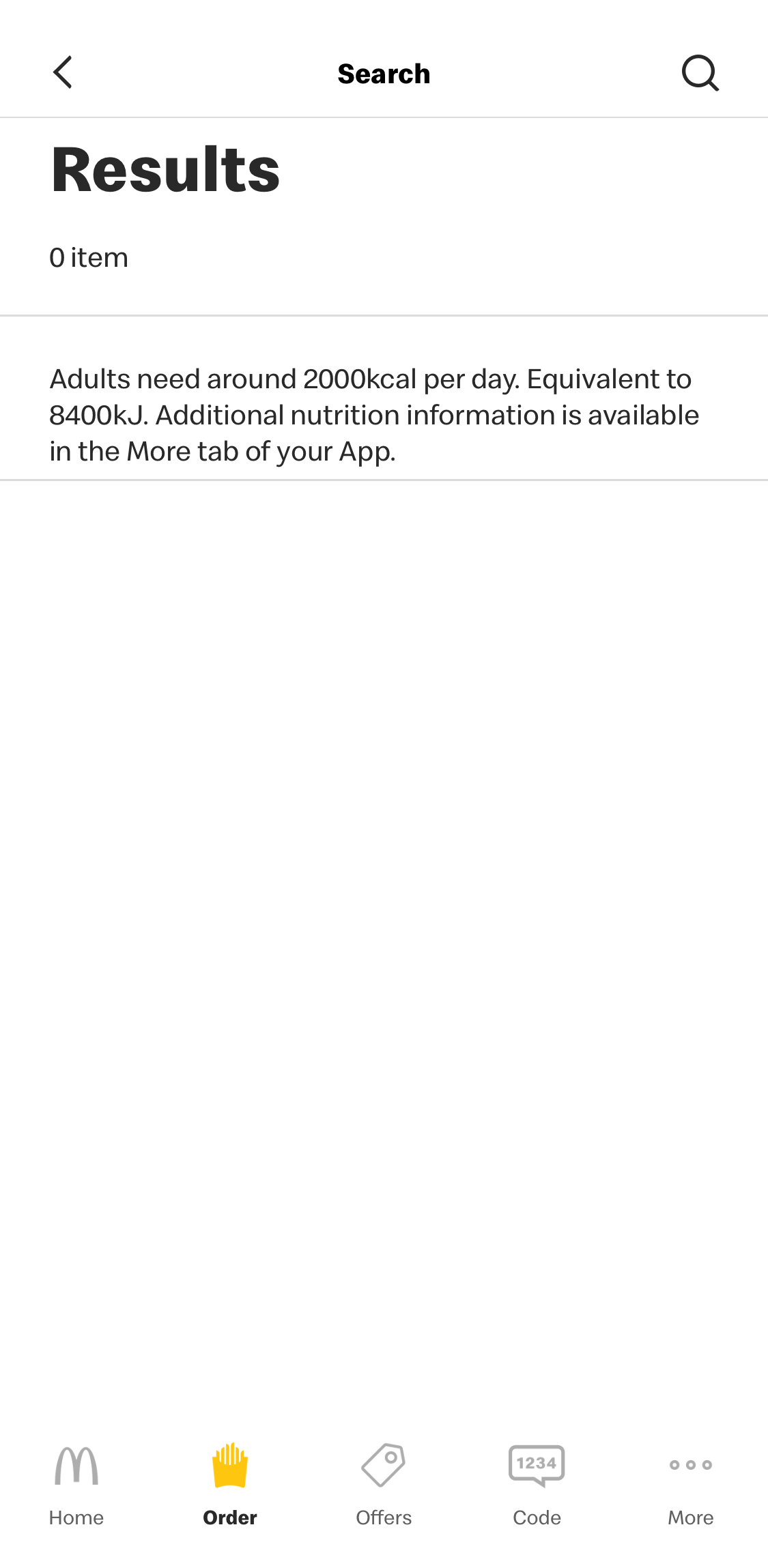The height and width of the screenshot is (1568, 768).
Task: Select the 0 item basket counter
Action: pyautogui.click(x=89, y=258)
